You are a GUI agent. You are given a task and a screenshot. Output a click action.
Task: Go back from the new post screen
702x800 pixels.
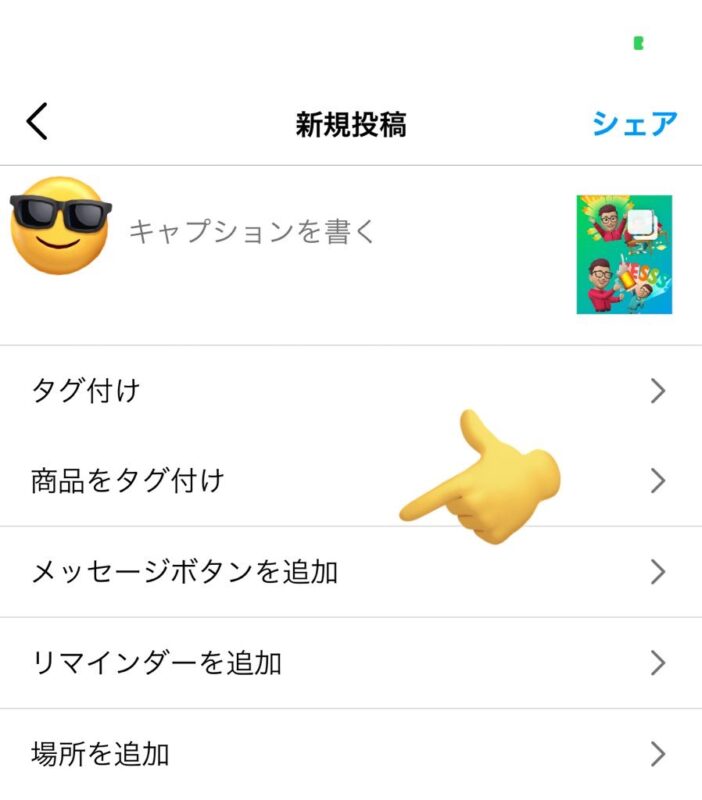click(x=37, y=122)
